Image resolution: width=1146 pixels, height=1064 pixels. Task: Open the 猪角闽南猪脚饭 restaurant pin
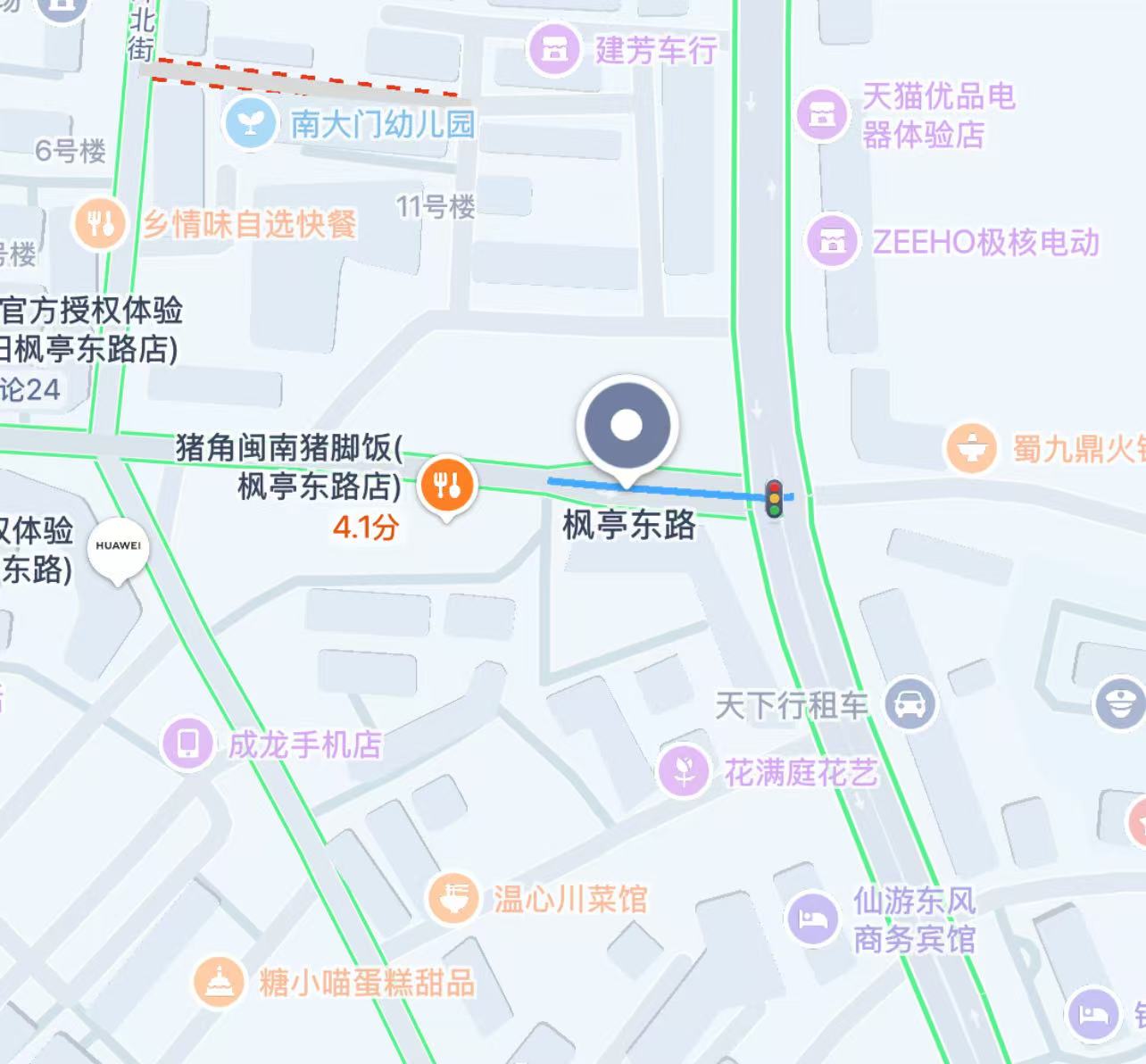coord(447,486)
